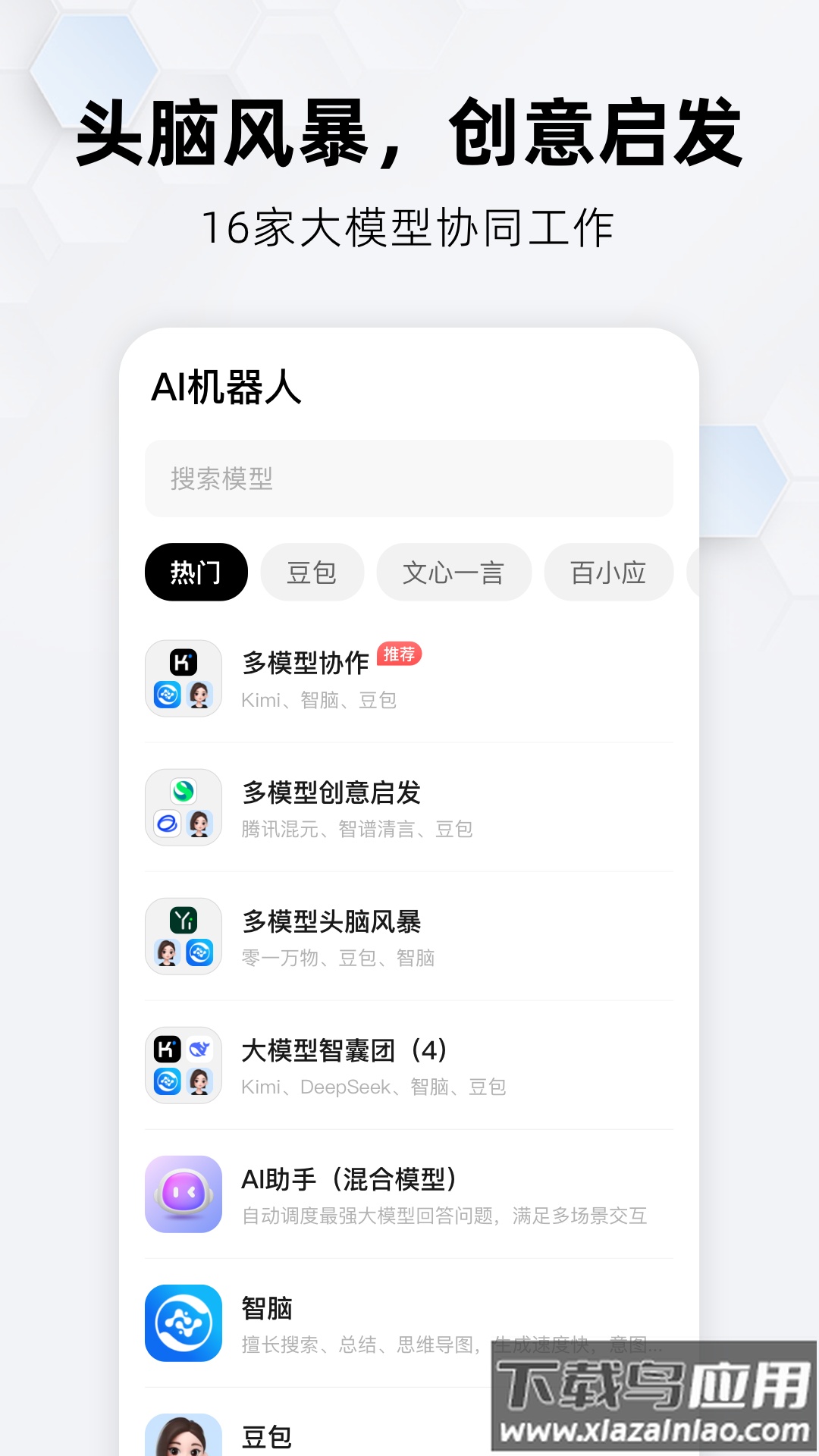Click the 搜索模型 search input field

coord(408,479)
